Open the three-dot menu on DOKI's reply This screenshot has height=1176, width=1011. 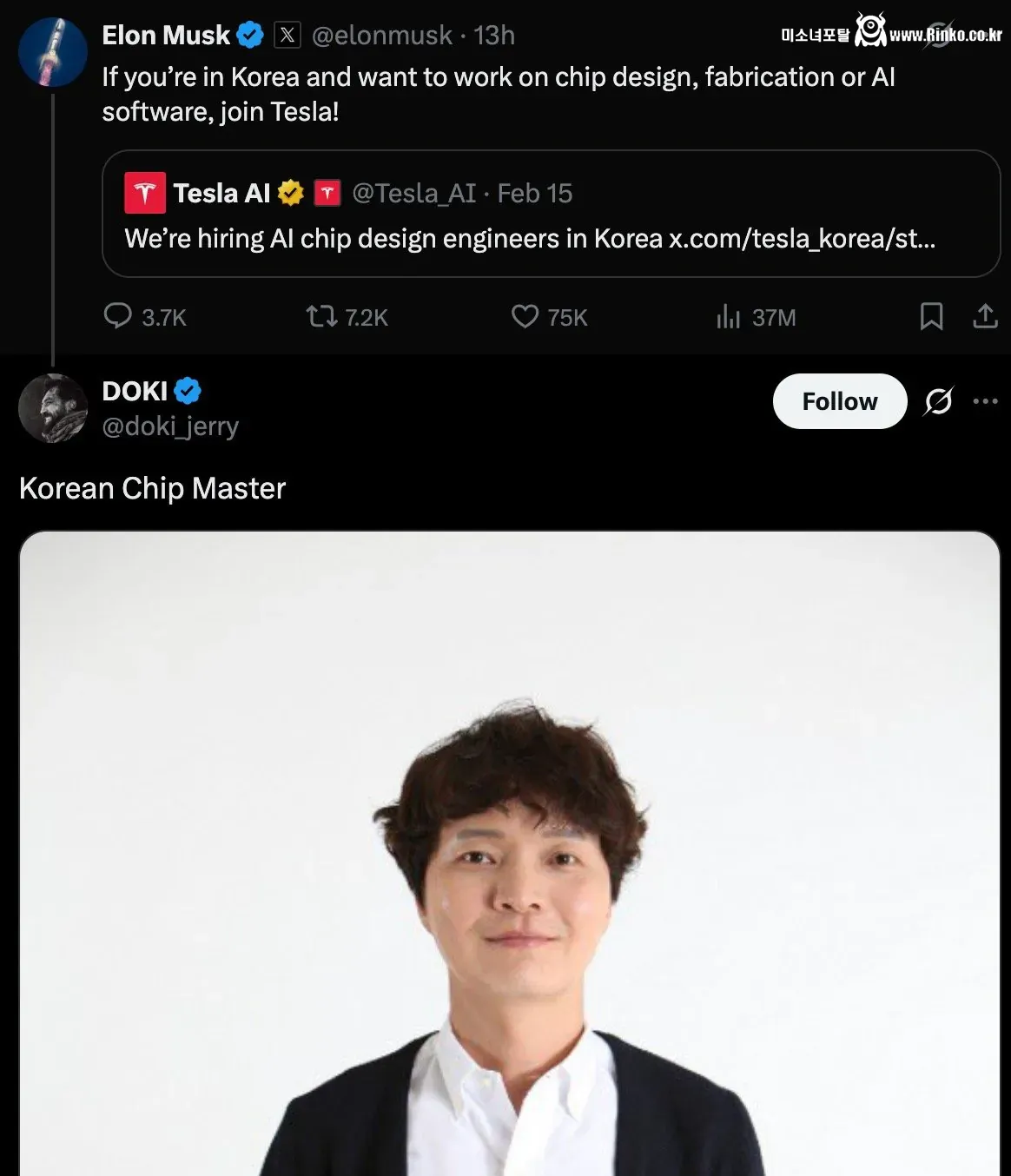coord(986,400)
